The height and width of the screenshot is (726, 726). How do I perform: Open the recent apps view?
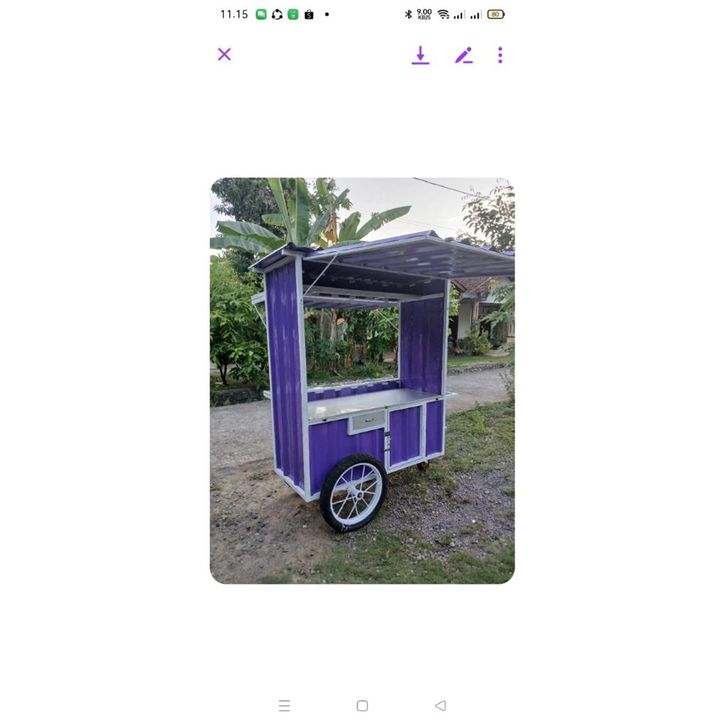[x=284, y=705]
